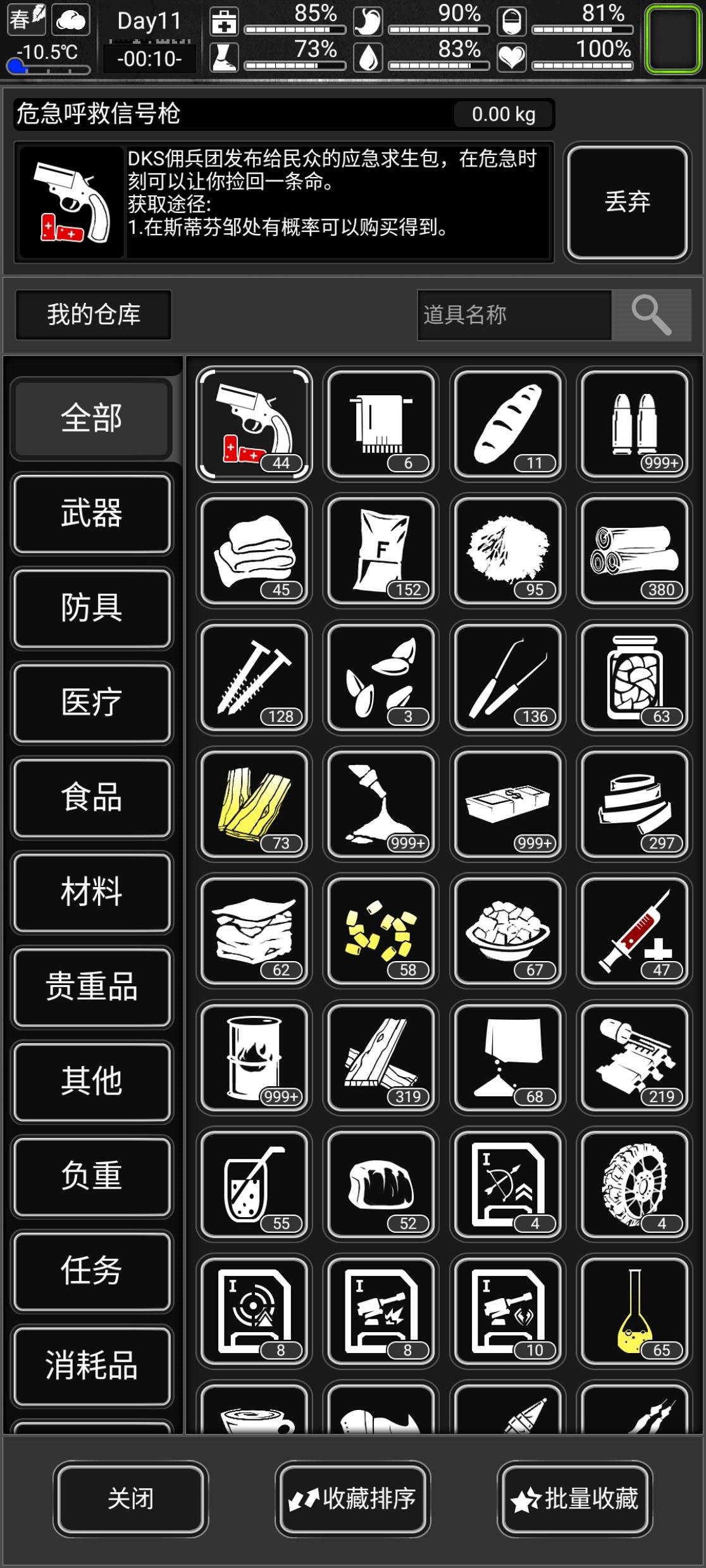
Task: Click the money bundle item
Action: coord(507,805)
